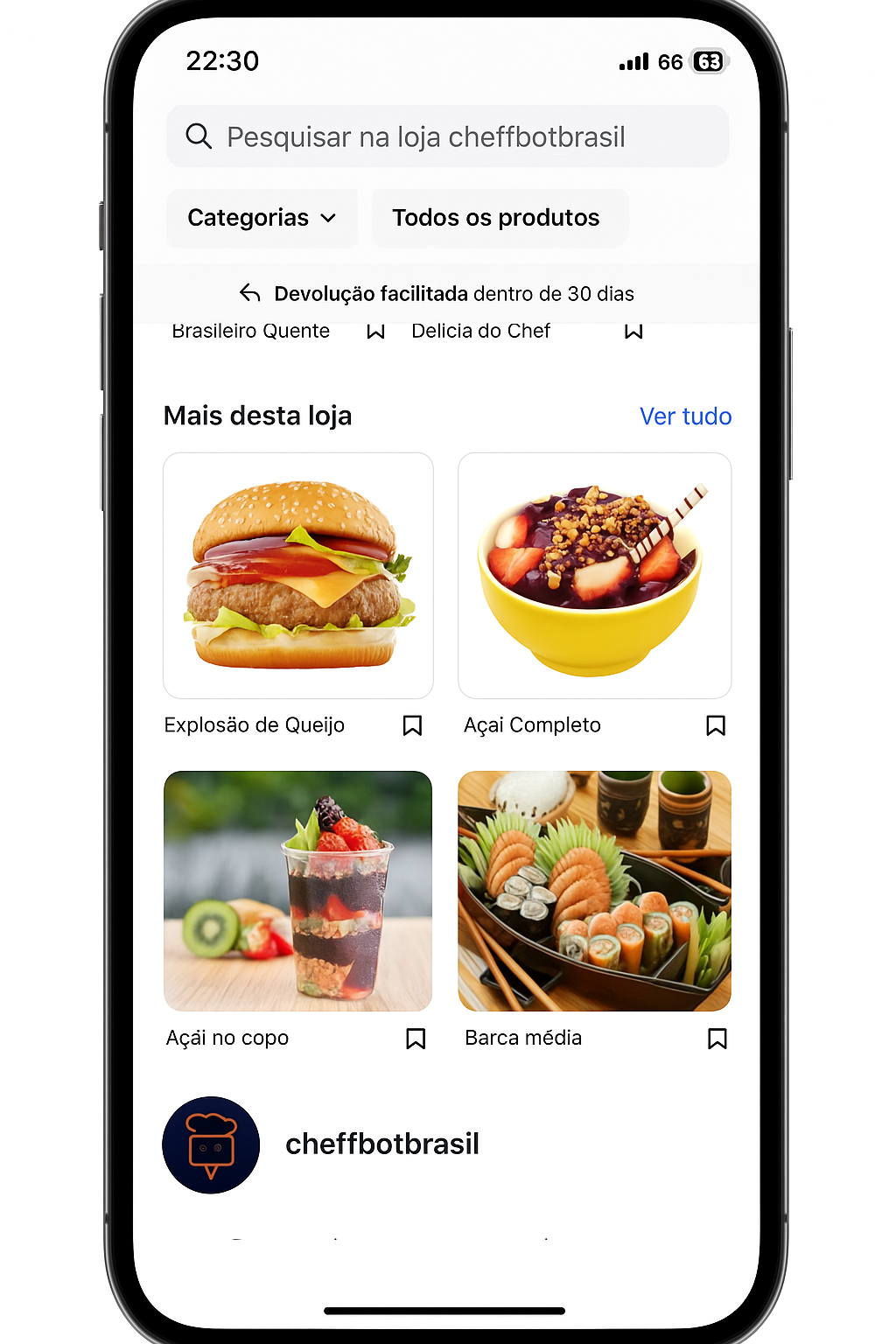Save Açaí no copo with bookmark icon
Viewport: 896px width, 1344px height.
[416, 1039]
